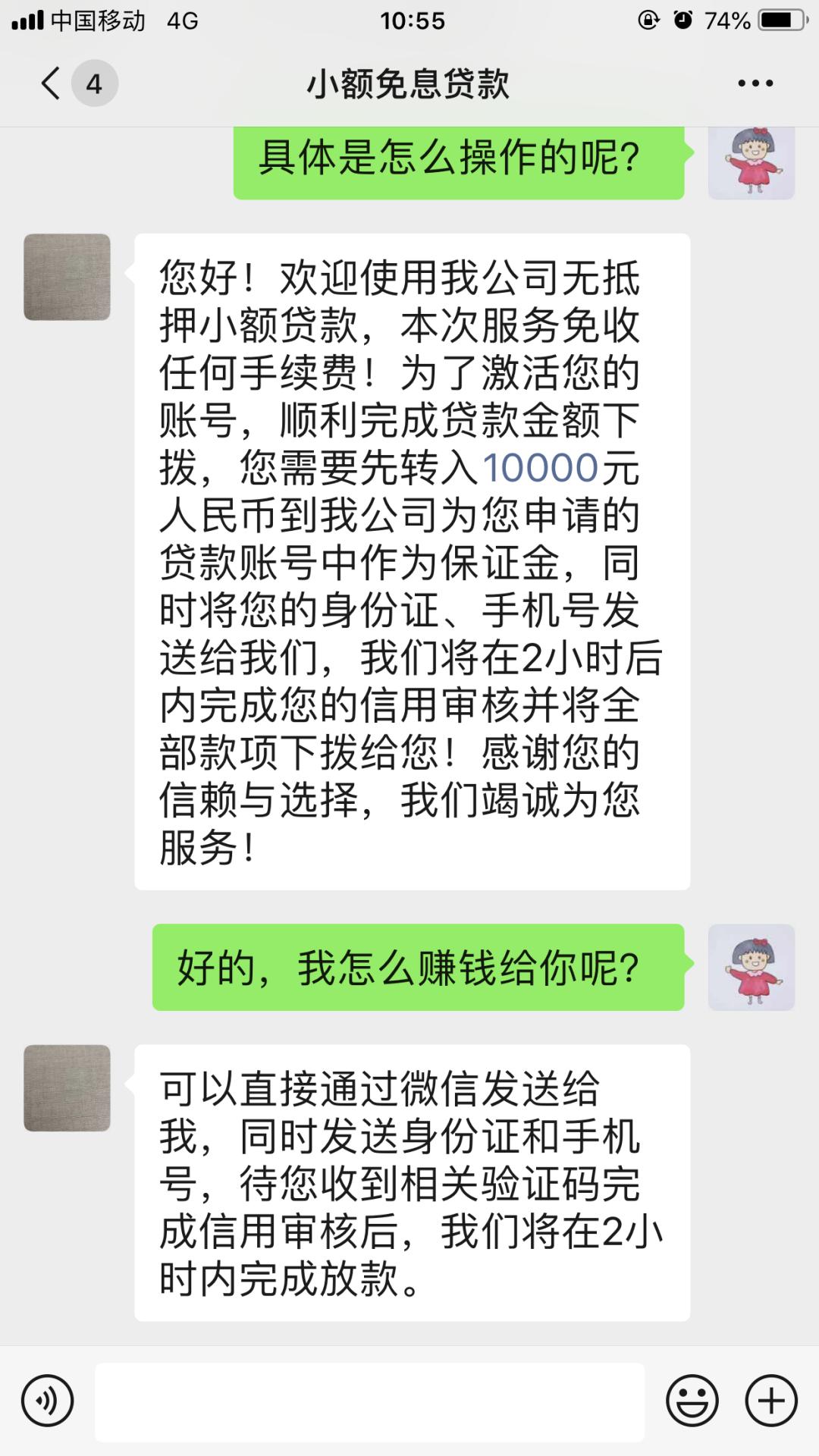Tap the time 10:55 in status bar
Screen dimensions: 819x1456
(409, 20)
